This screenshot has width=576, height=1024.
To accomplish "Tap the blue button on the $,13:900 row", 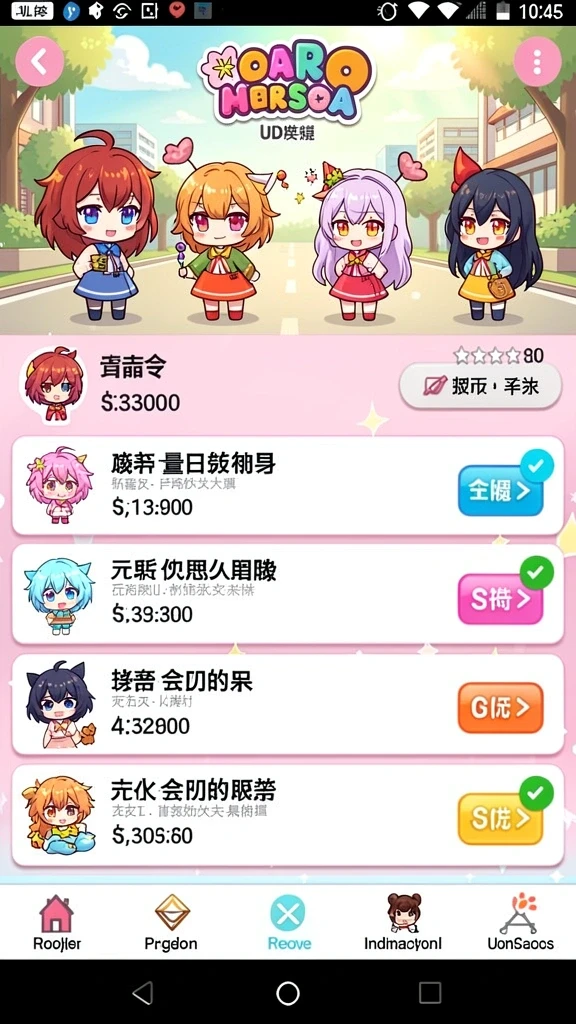I will coord(500,490).
